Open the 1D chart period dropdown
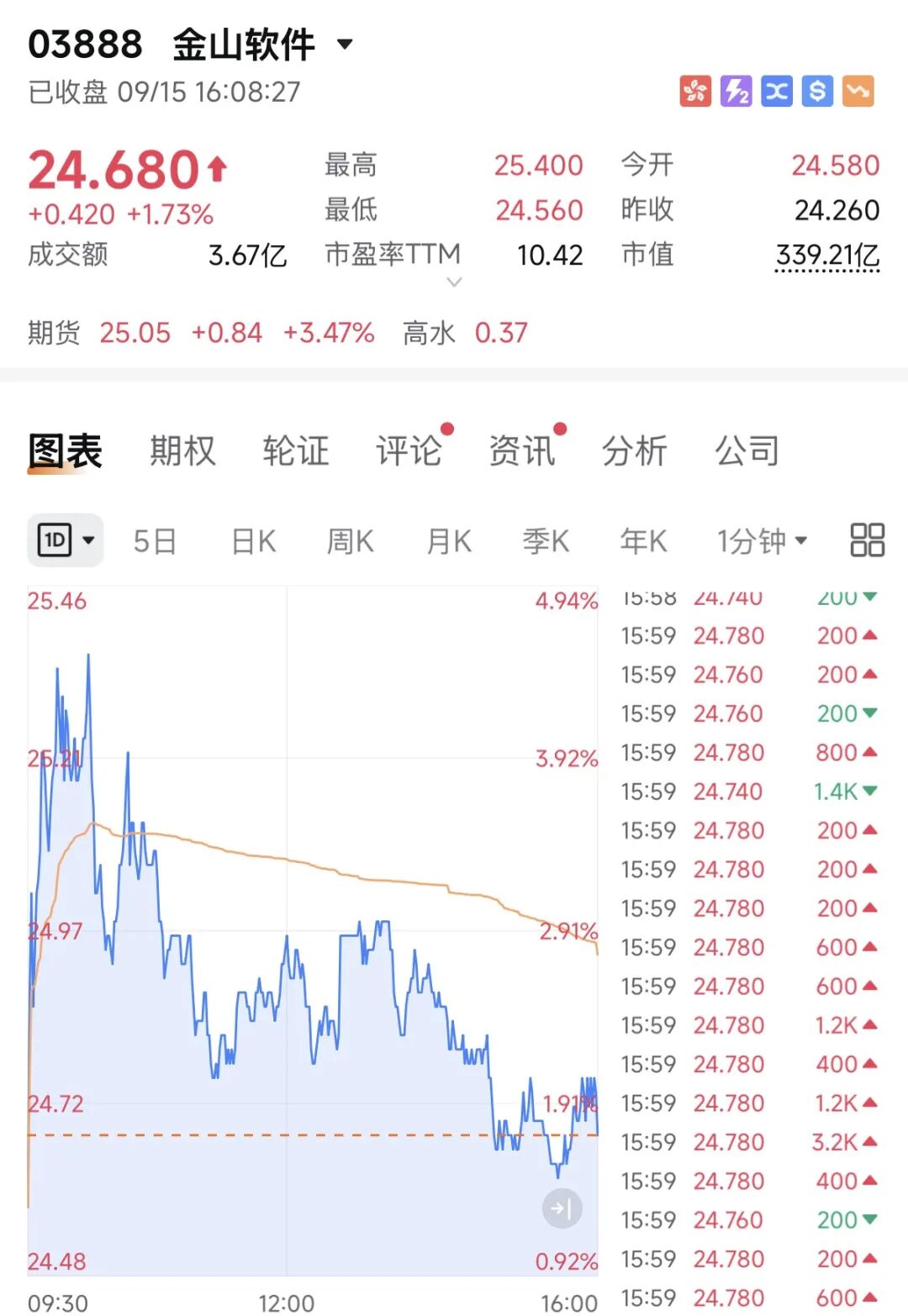The image size is (908, 1316). 66,540
